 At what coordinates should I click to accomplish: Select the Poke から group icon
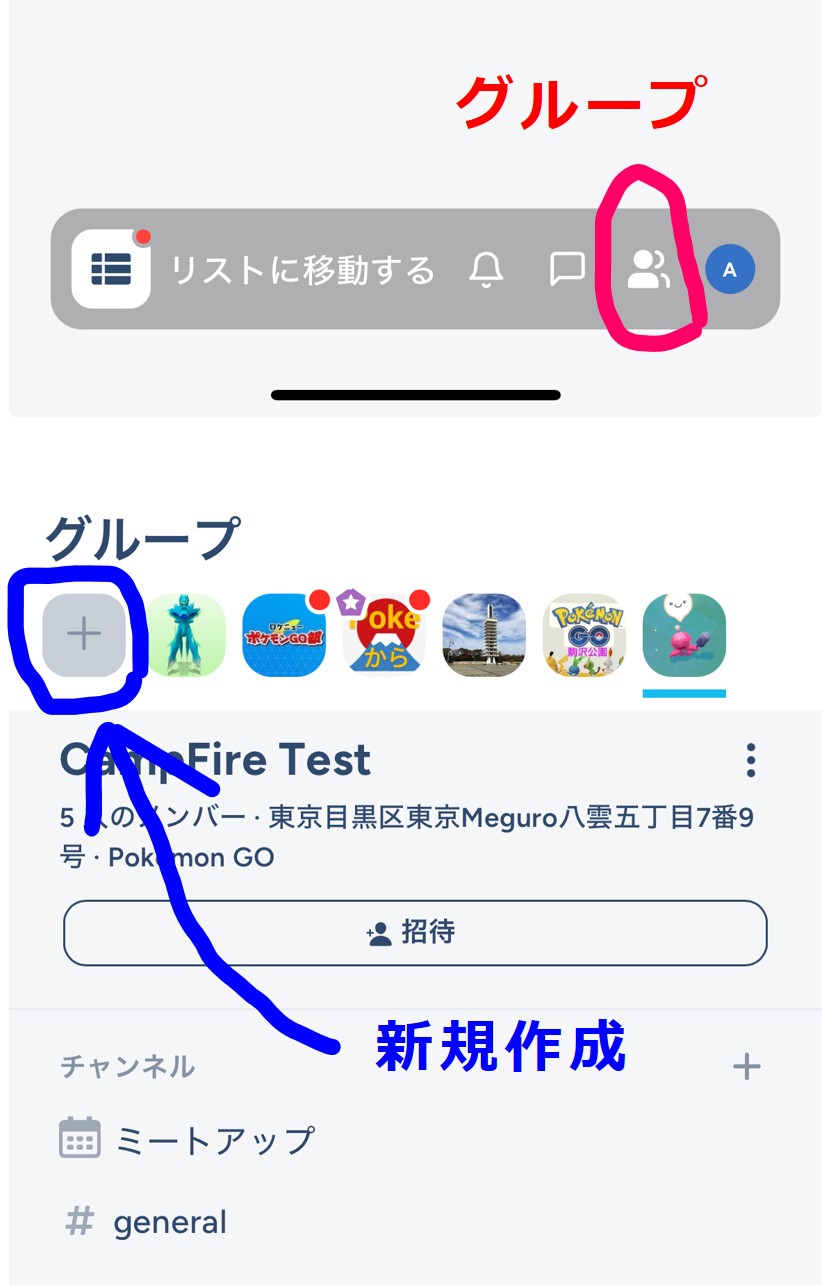click(384, 635)
